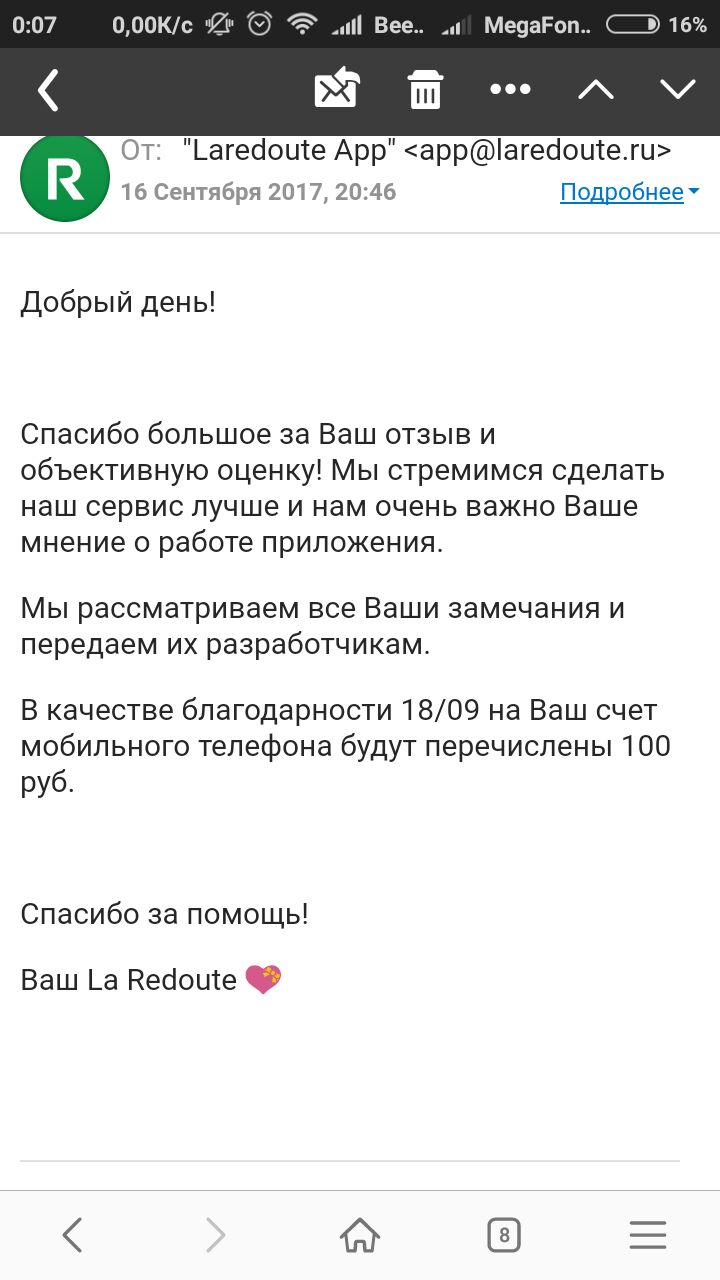Jump to the next email with down arrow
Image resolution: width=720 pixels, height=1280 pixels.
pos(678,90)
